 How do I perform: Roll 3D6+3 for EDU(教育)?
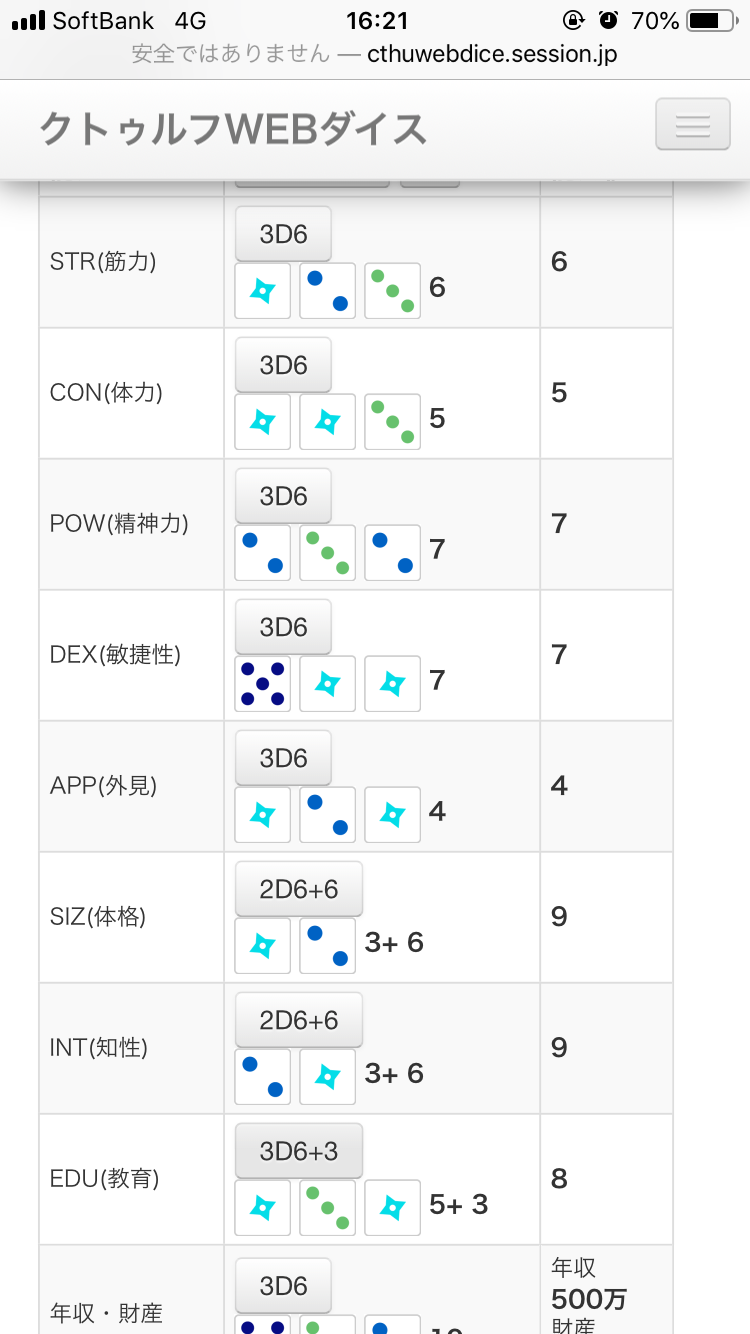tap(298, 1151)
